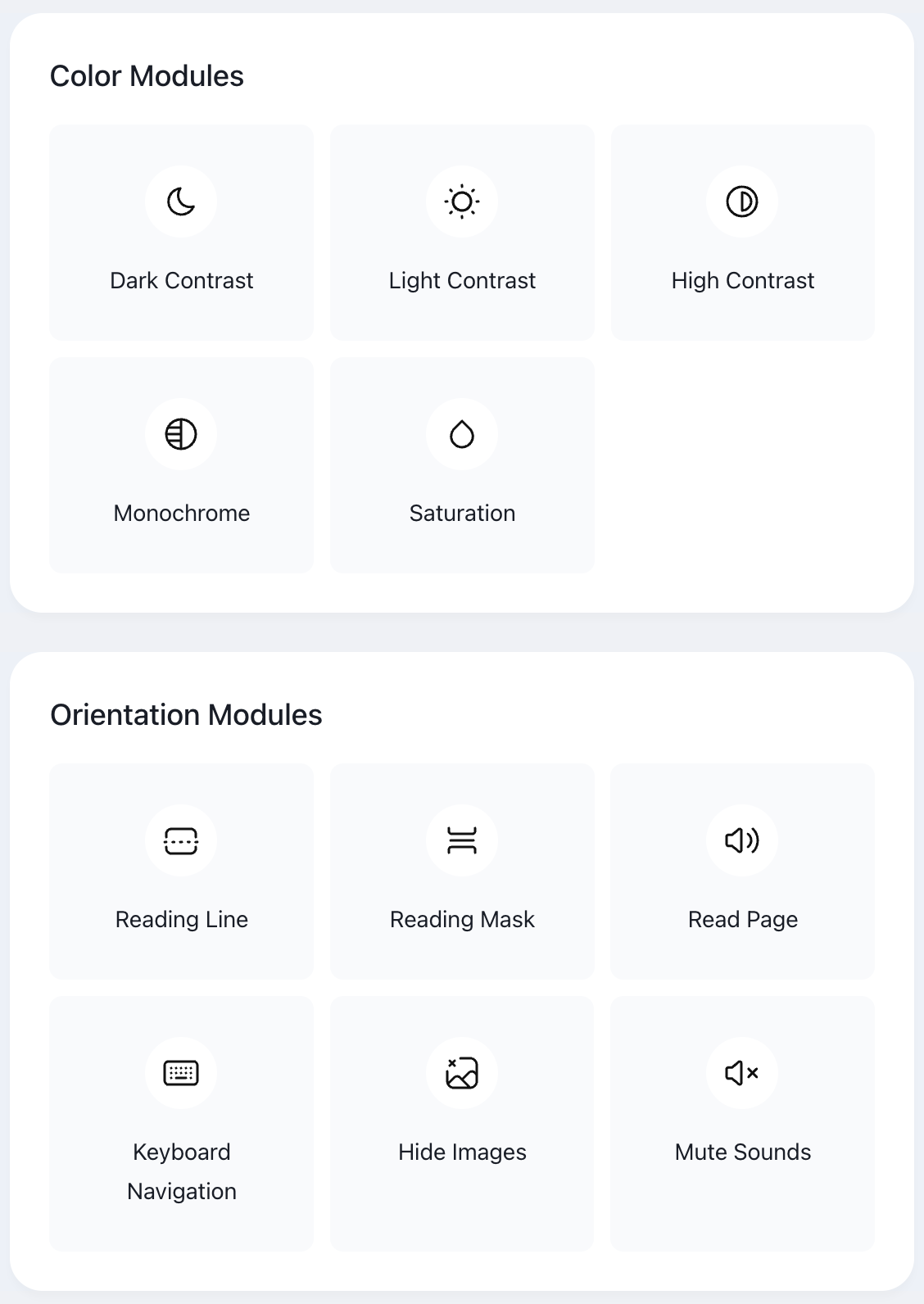Turn on Light Contrast

click(462, 233)
